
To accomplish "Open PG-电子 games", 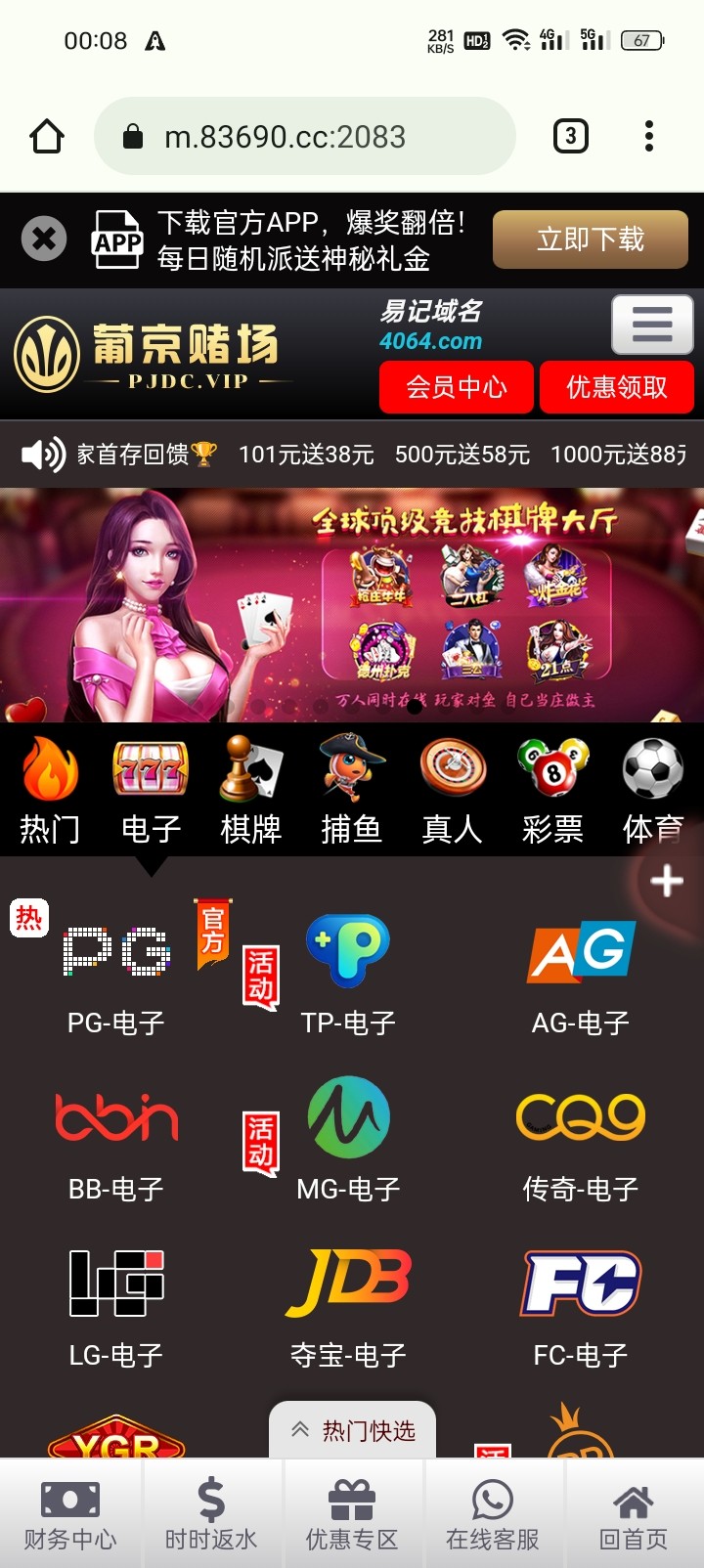I will pyautogui.click(x=116, y=970).
